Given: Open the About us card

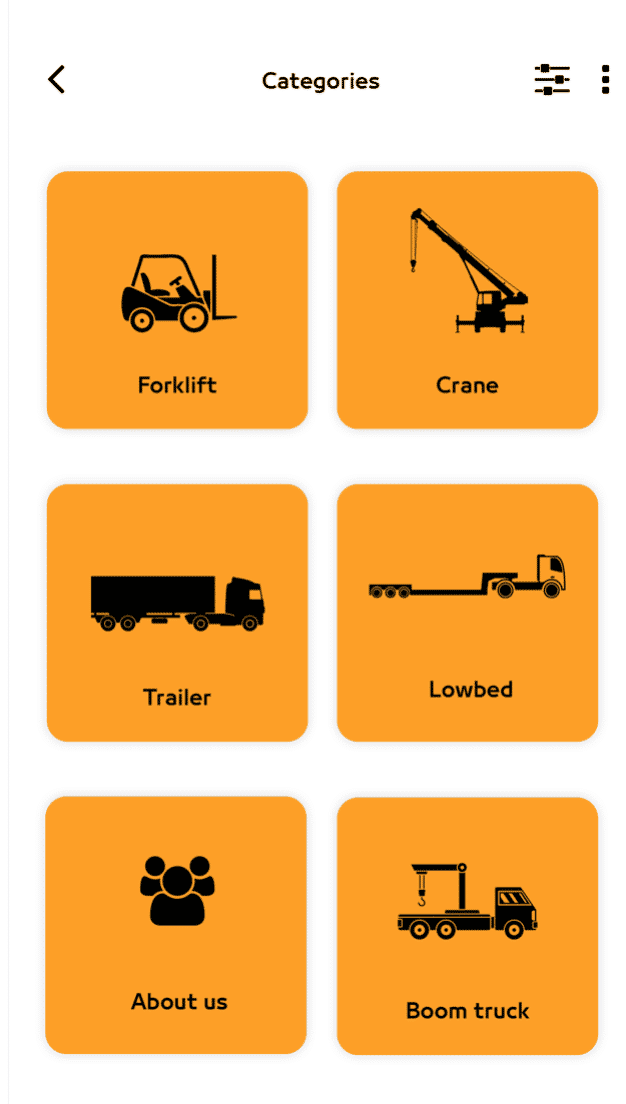Looking at the screenshot, I should [176, 925].
